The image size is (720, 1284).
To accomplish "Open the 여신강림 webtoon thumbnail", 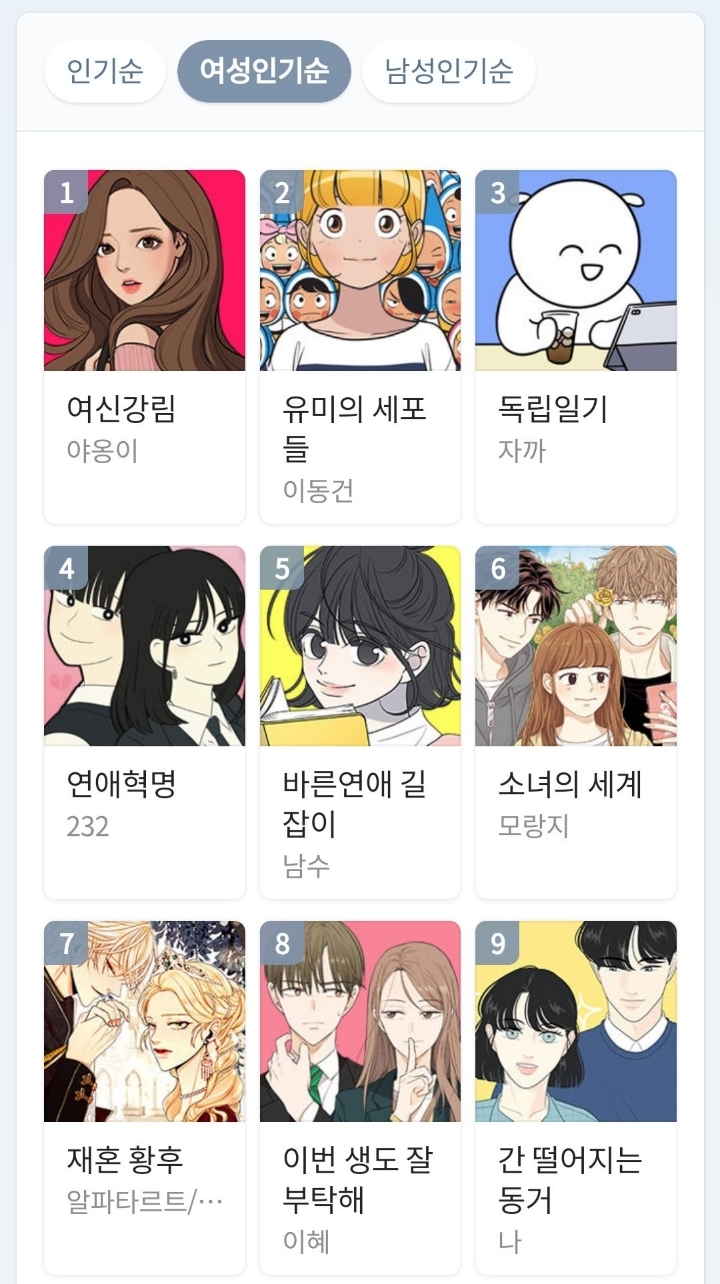I will tap(145, 271).
